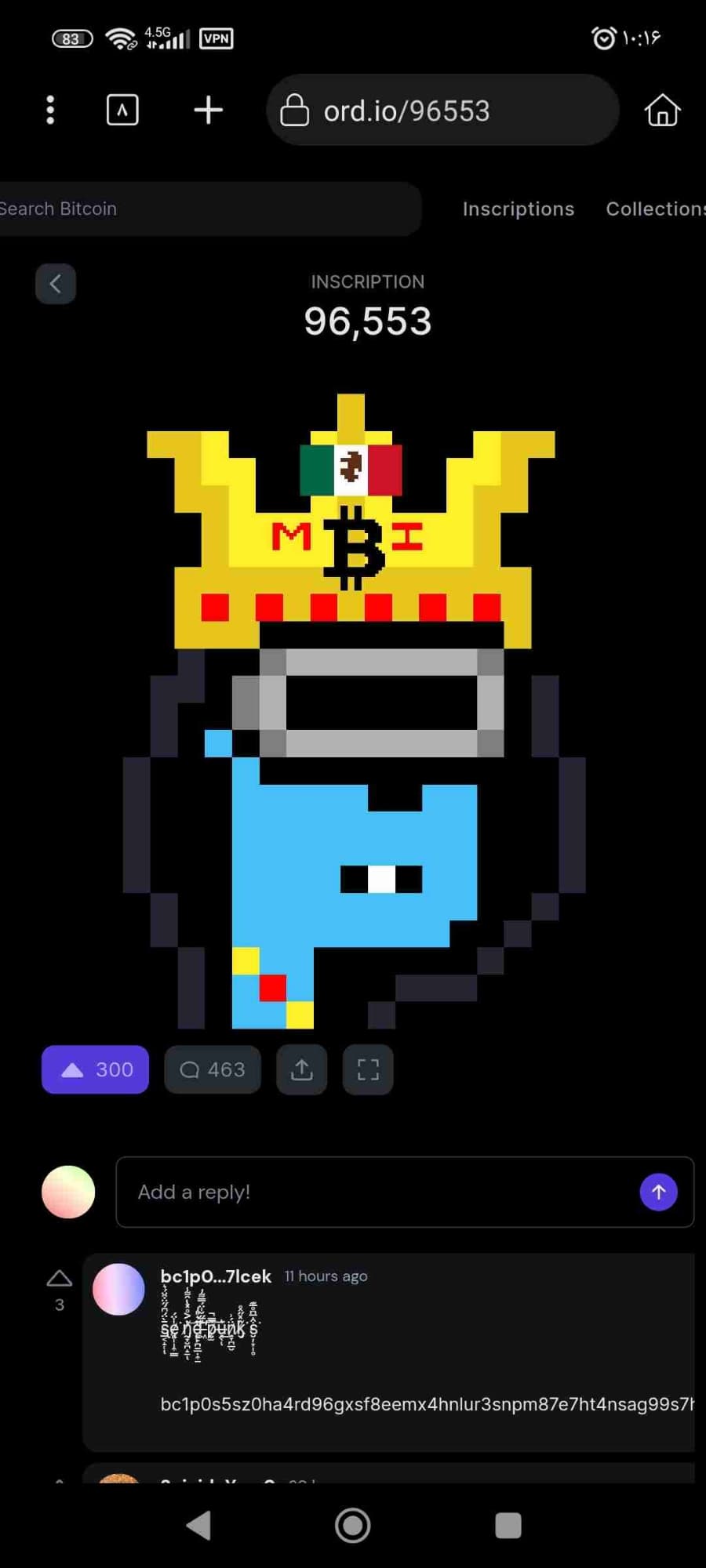Screen dimensions: 706x1568
Task: Go back using the chevron button
Action: click(x=56, y=284)
